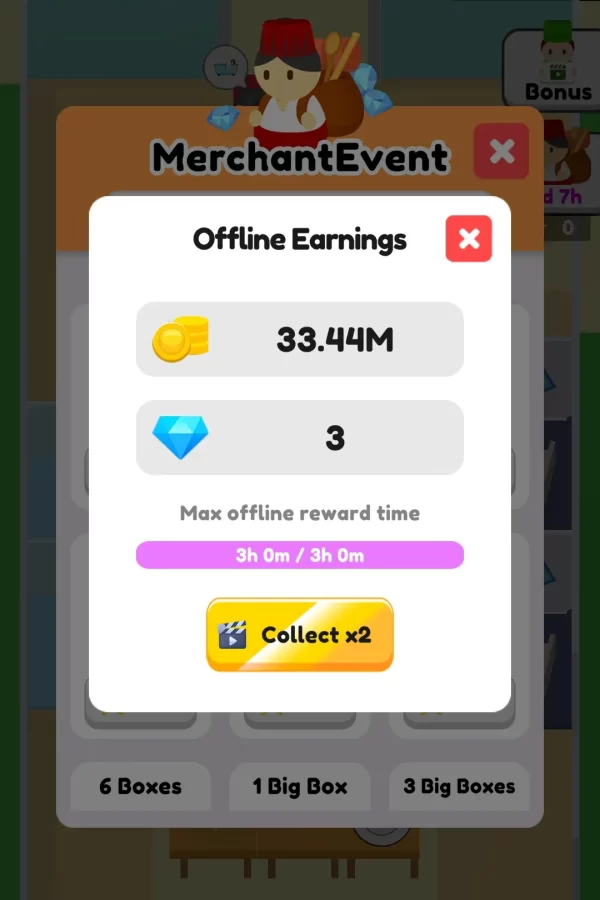This screenshot has width=600, height=900.
Task: Close the Offline Earnings dialog
Action: point(469,239)
